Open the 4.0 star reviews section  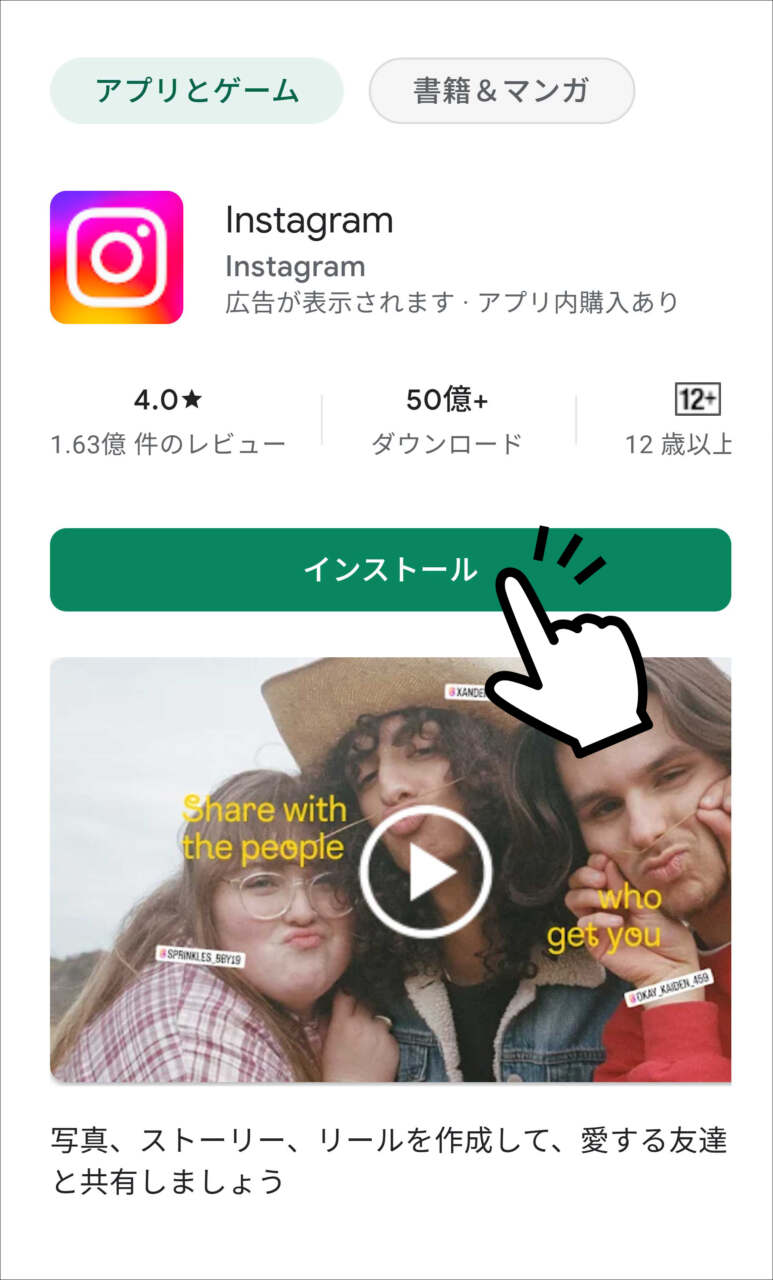click(168, 421)
